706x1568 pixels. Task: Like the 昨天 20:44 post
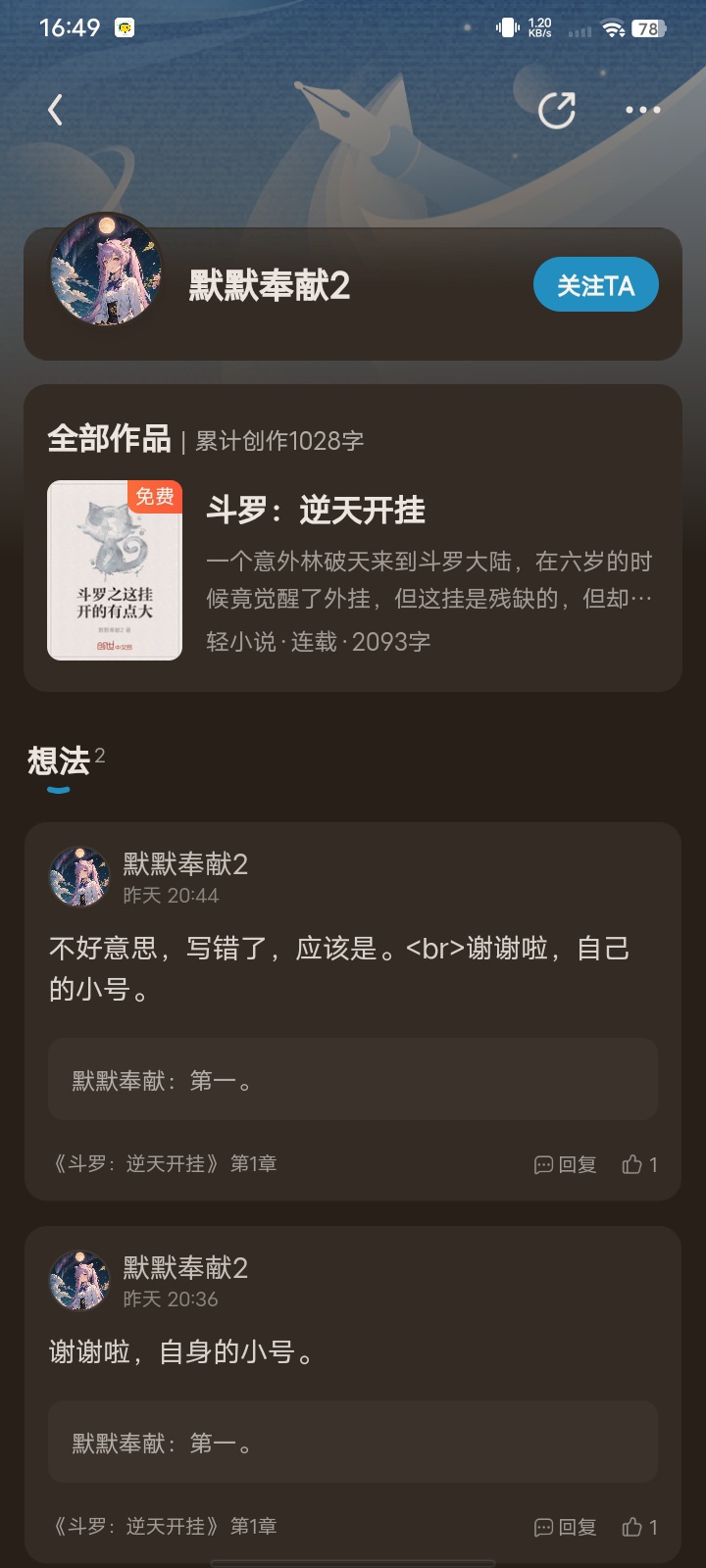point(639,1164)
